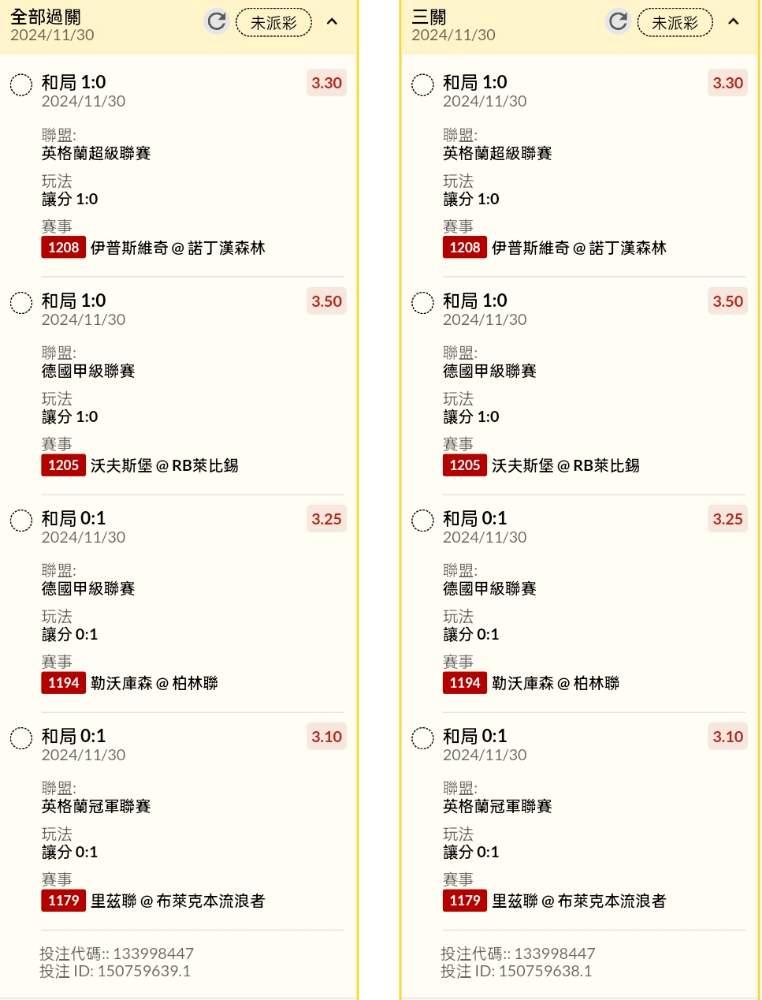The height and width of the screenshot is (1000, 762).
Task: Collapse the 三關 bet card
Action: point(733,22)
